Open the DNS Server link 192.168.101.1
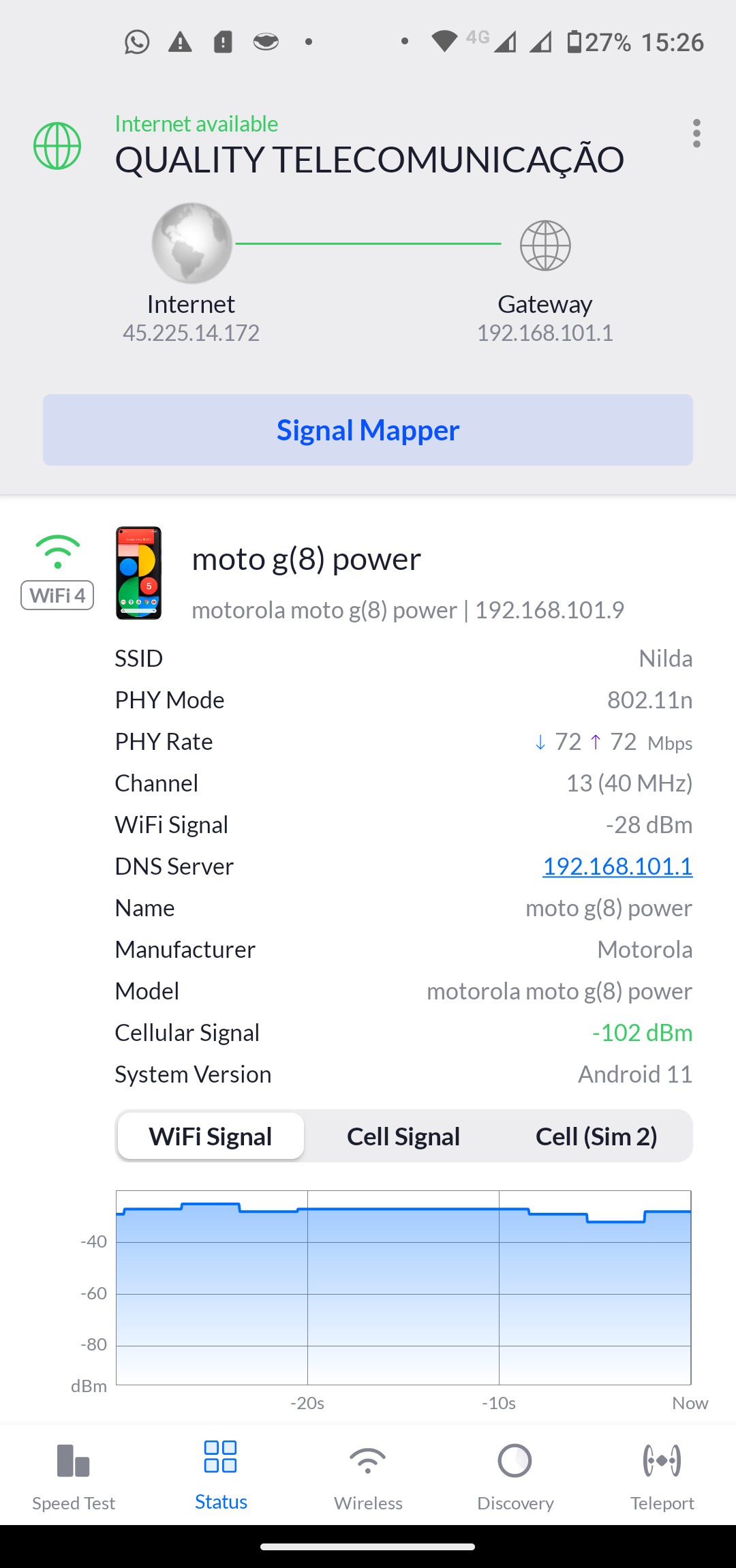 617,866
